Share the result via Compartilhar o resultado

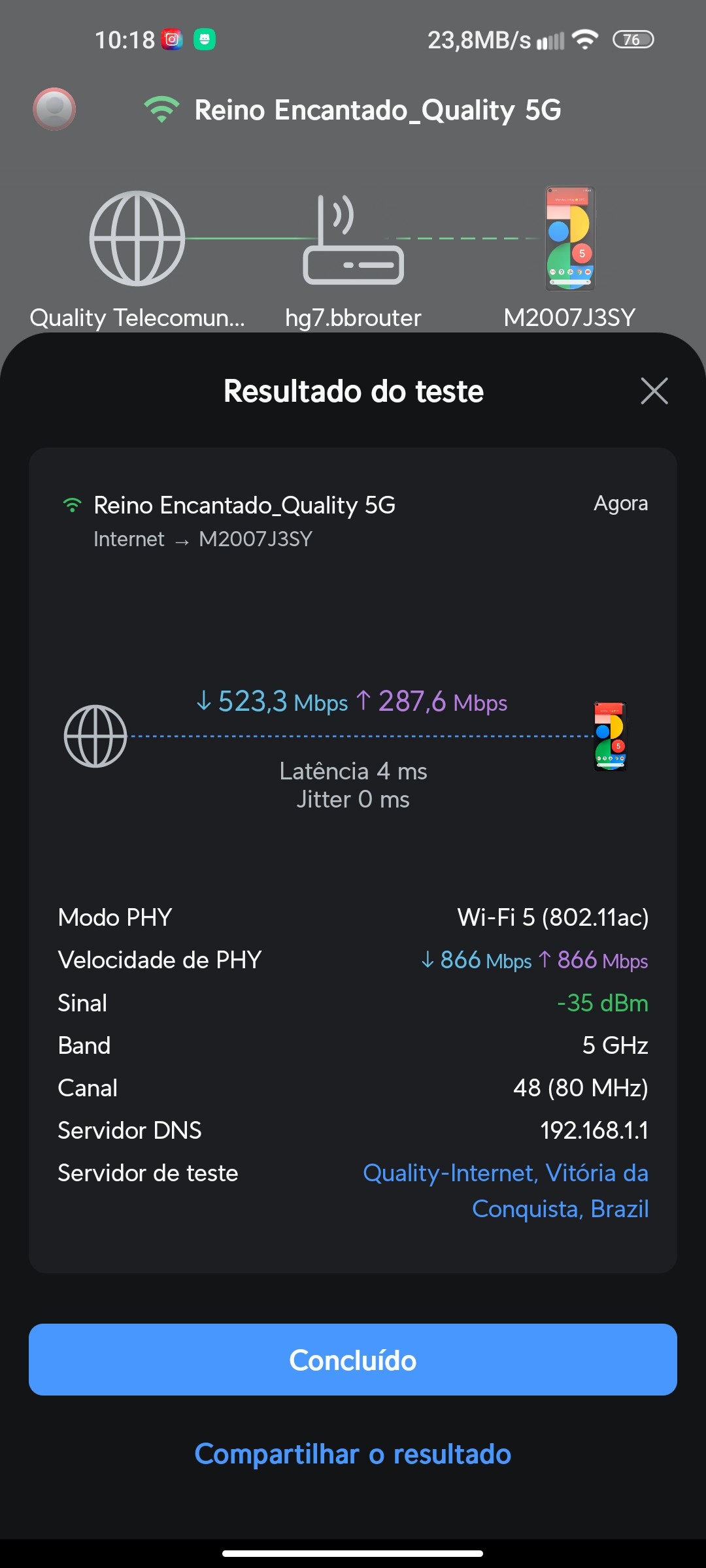353,1454
